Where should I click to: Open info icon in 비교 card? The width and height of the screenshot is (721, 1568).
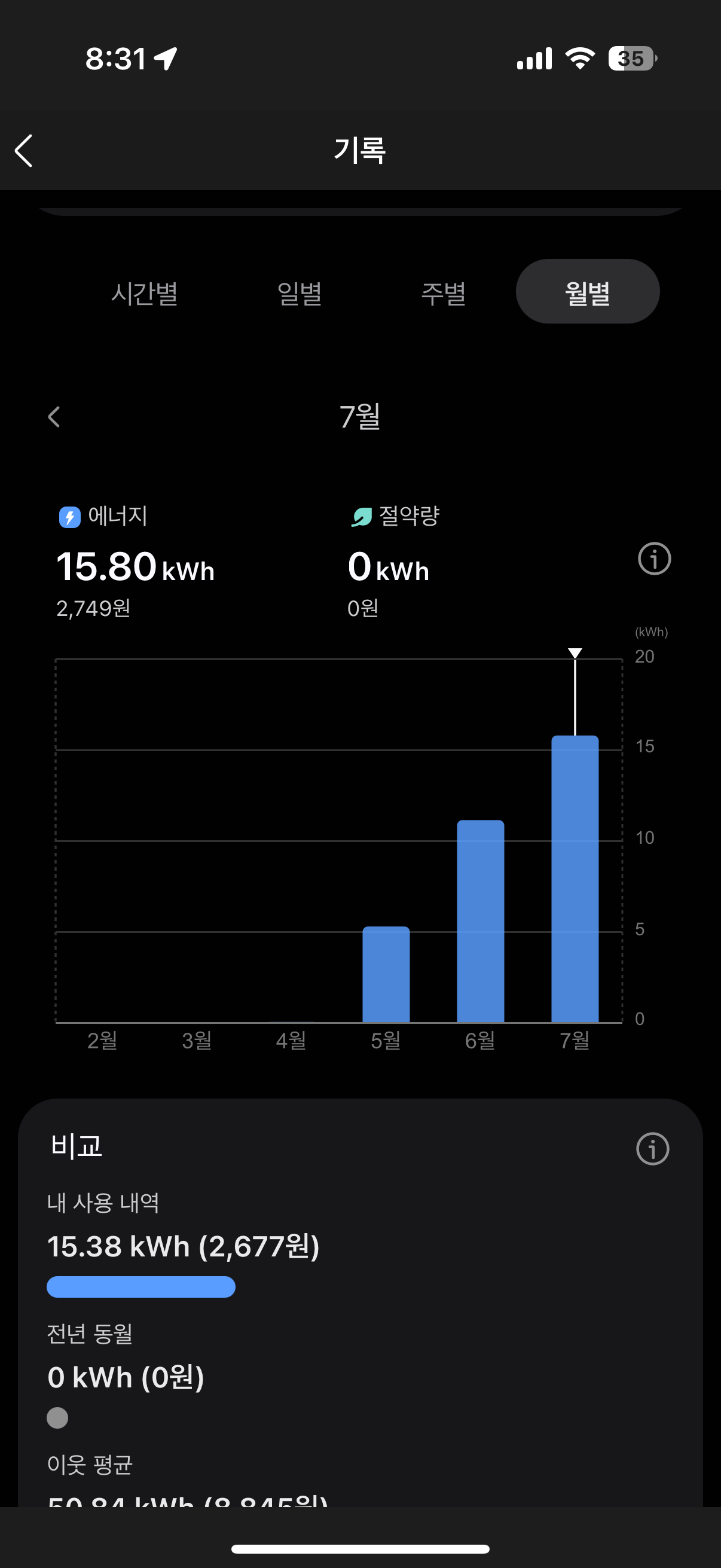point(652,1149)
